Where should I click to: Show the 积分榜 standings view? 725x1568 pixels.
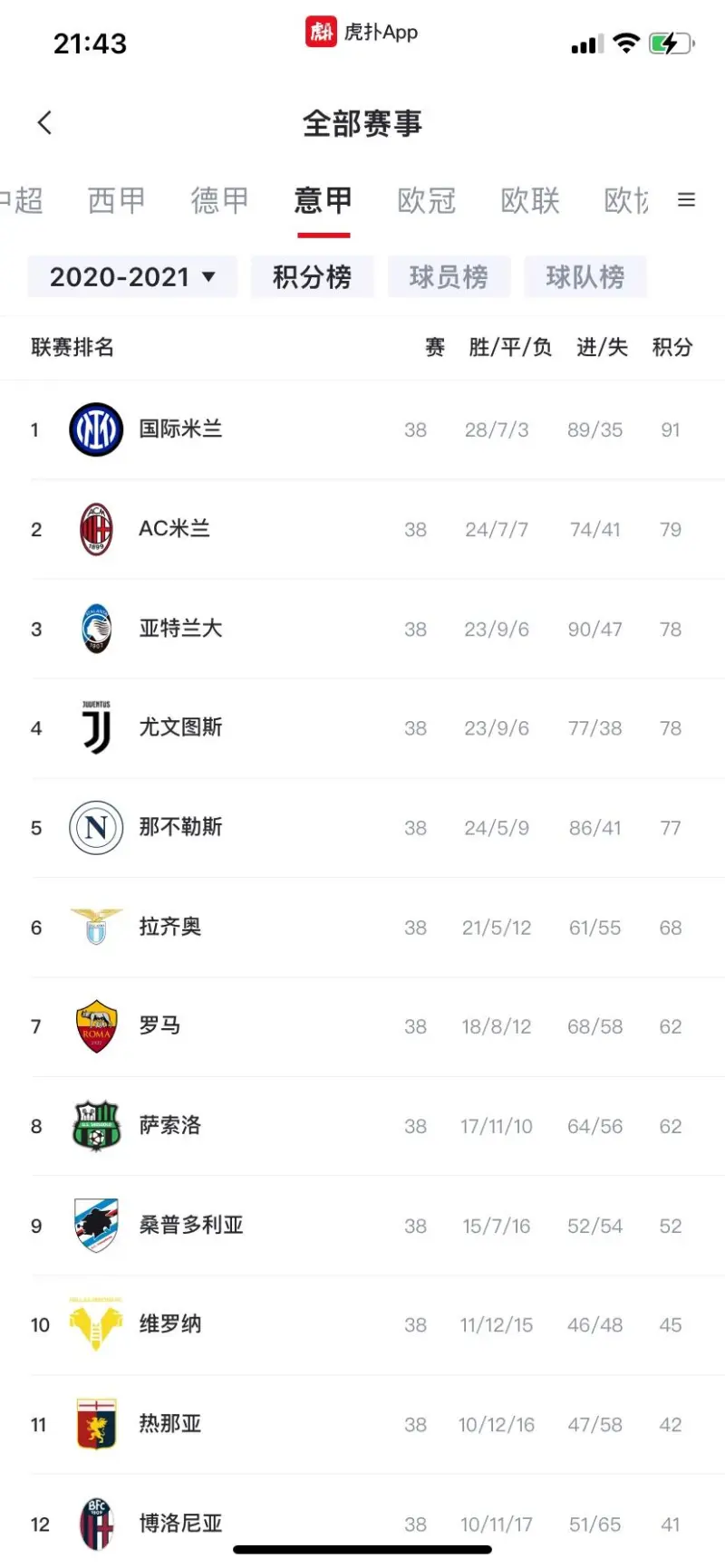tap(313, 276)
